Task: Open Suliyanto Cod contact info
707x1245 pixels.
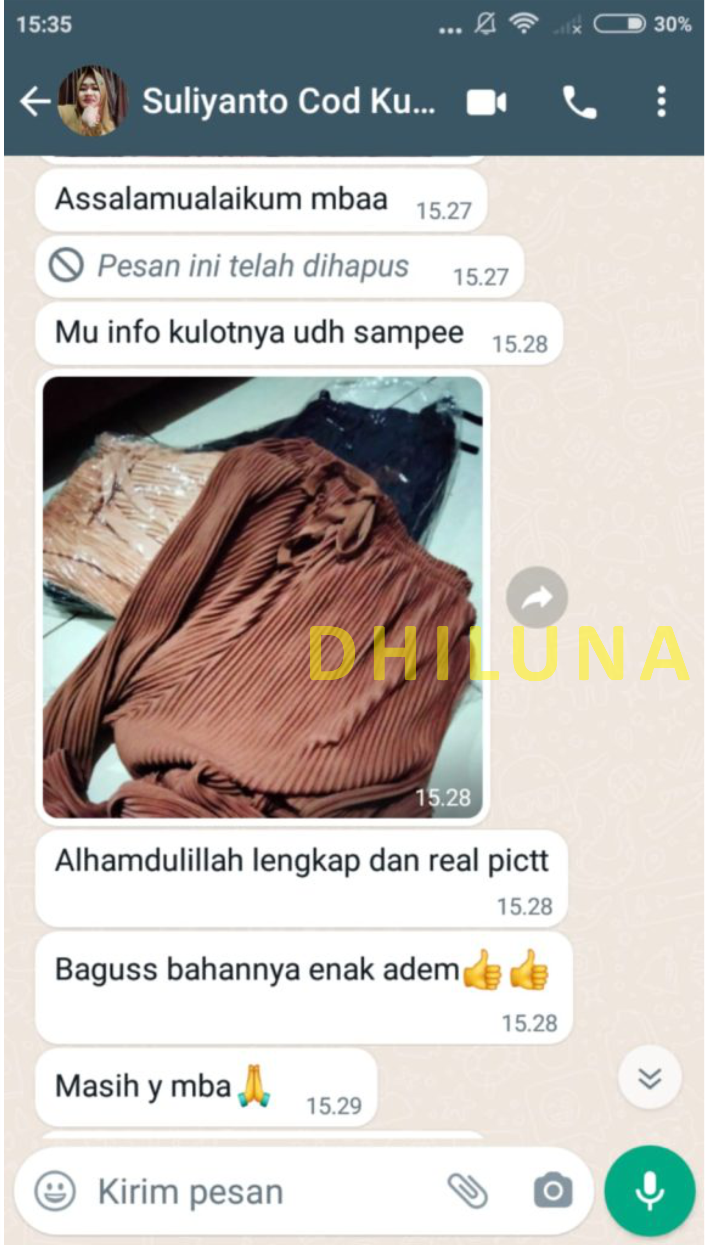Action: point(288,102)
